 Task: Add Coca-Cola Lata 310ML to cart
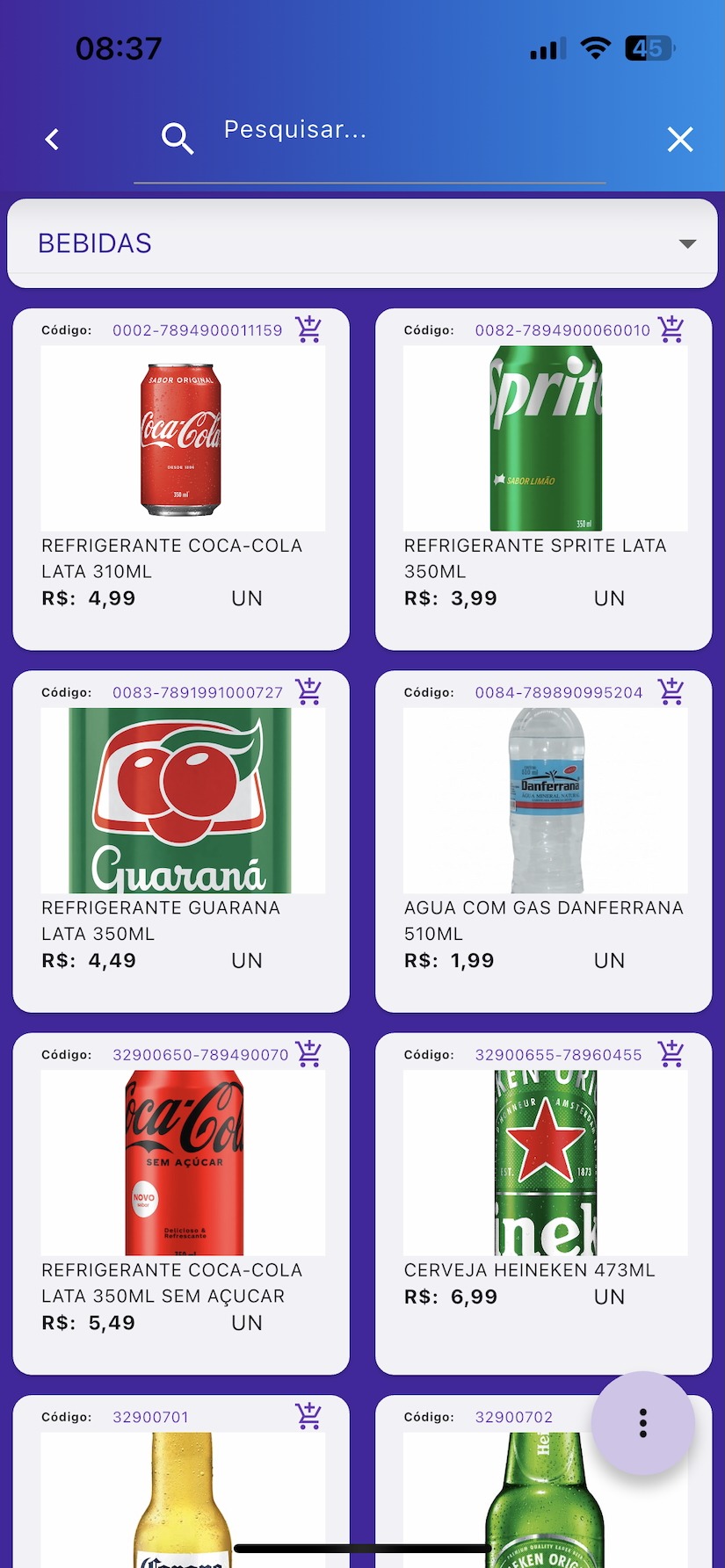click(308, 329)
